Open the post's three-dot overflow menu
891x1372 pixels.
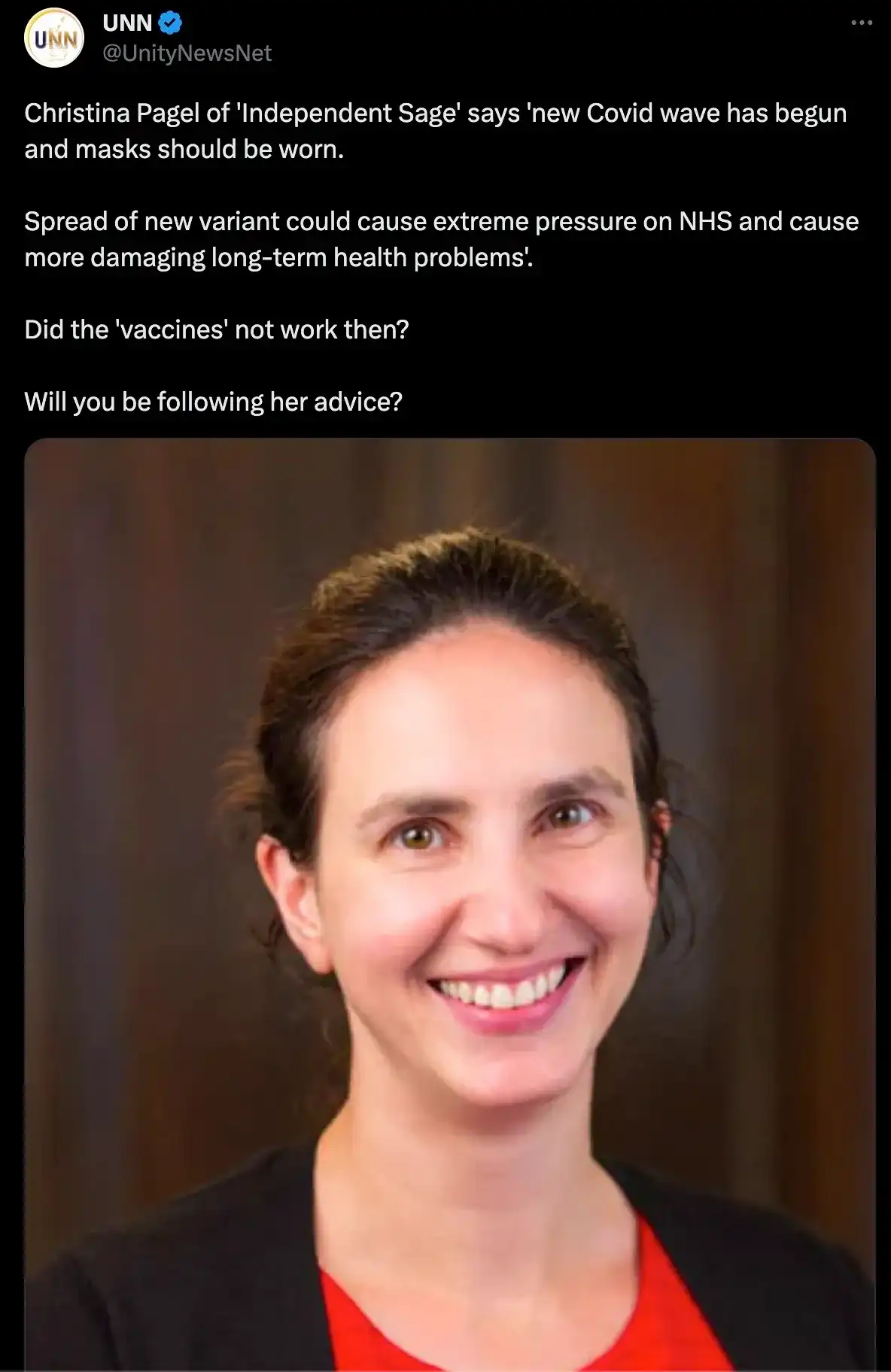point(862,23)
